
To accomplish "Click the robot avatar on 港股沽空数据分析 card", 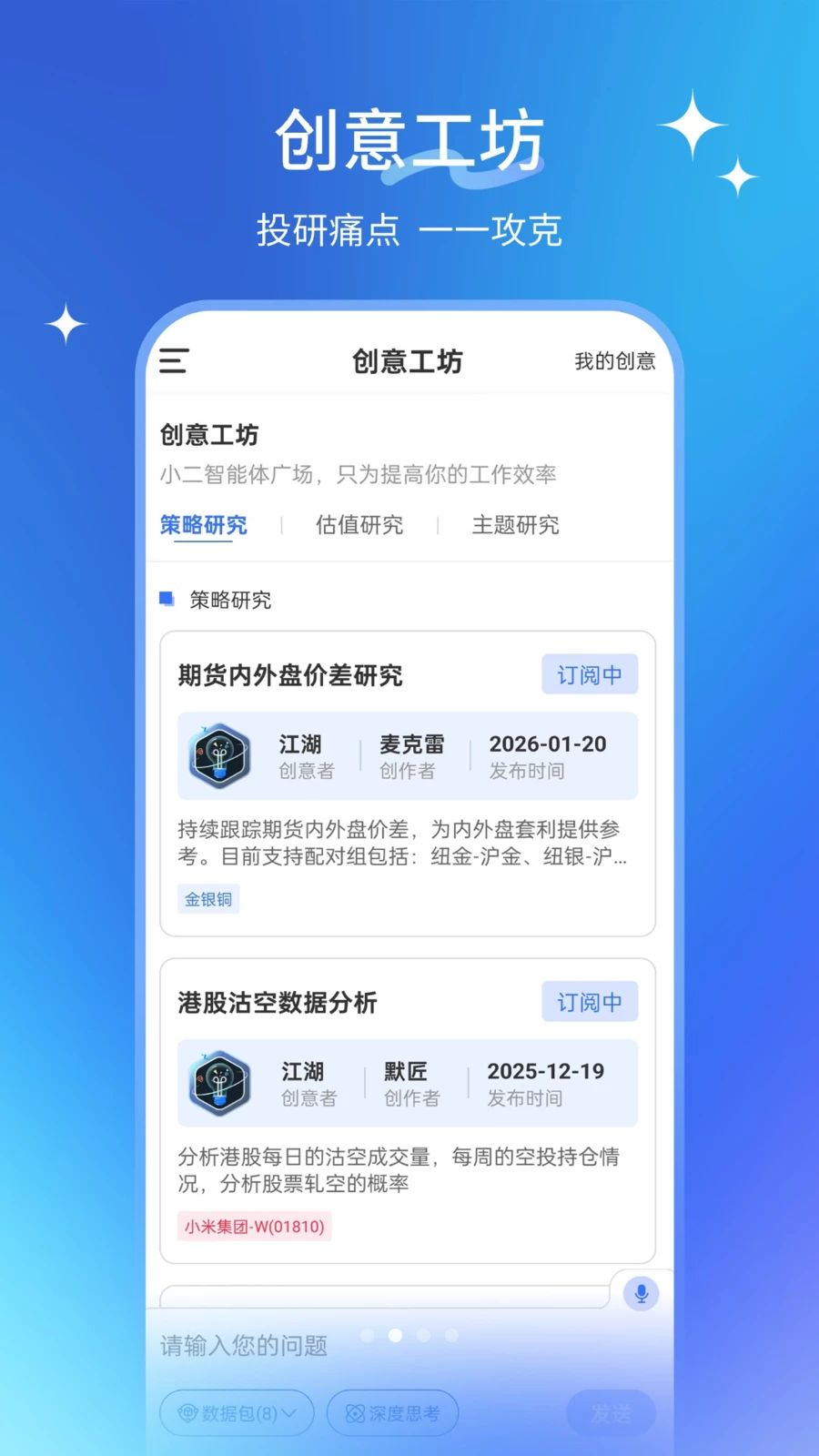I will (x=219, y=1083).
